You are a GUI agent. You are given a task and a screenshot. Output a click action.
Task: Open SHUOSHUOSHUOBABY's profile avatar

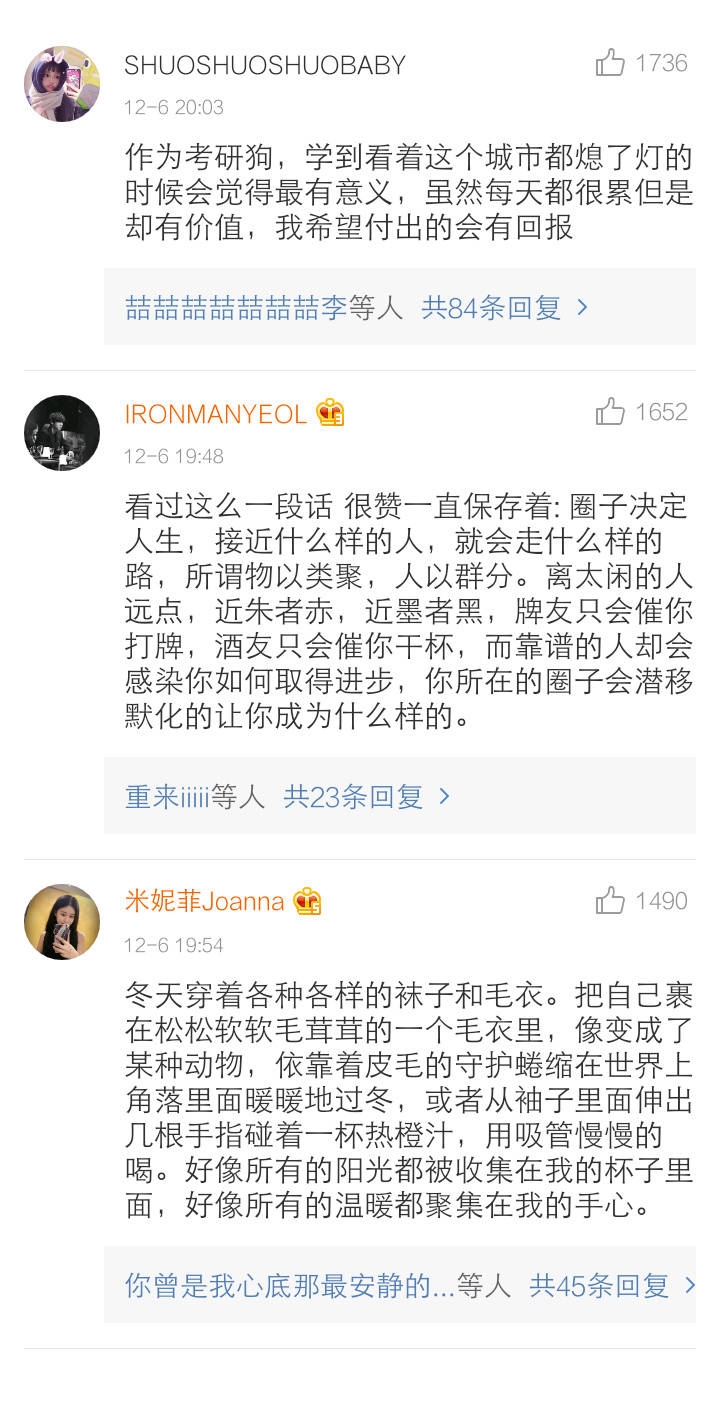(x=62, y=84)
